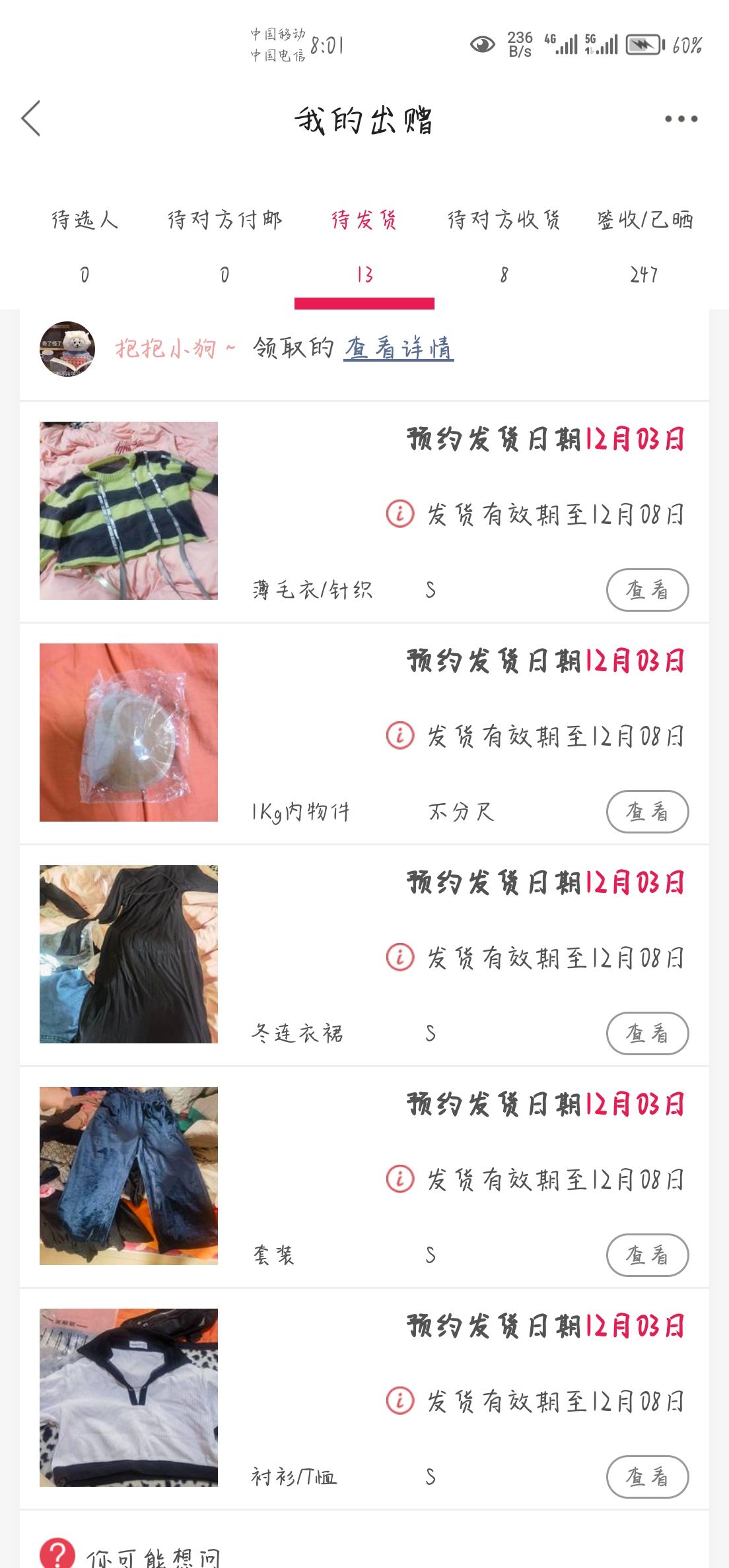
Task: Tap the 查看详情 link
Action: tap(398, 348)
